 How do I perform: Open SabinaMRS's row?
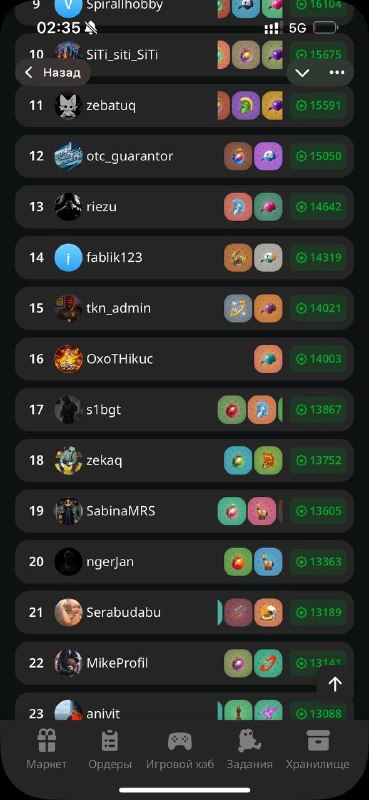click(184, 511)
